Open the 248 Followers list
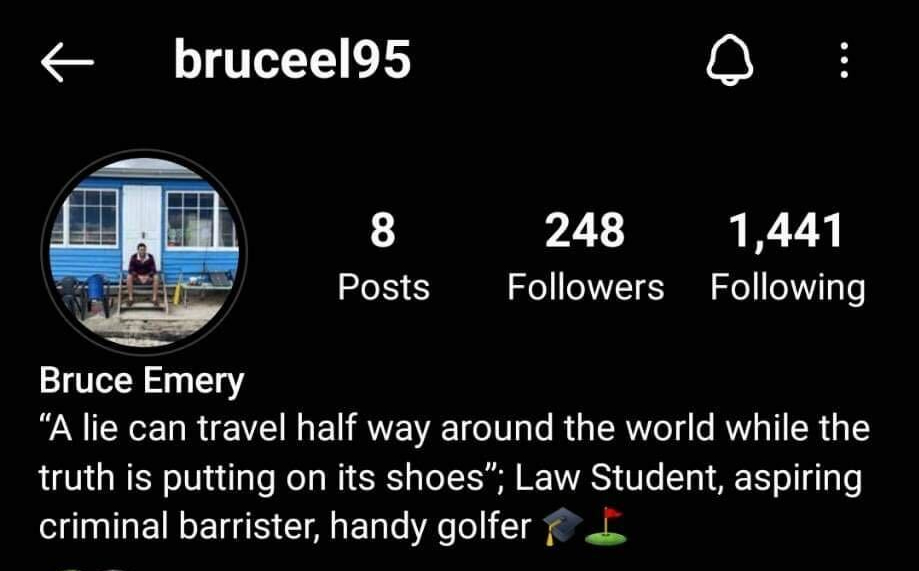Viewport: 919px width, 571px height. click(x=585, y=257)
